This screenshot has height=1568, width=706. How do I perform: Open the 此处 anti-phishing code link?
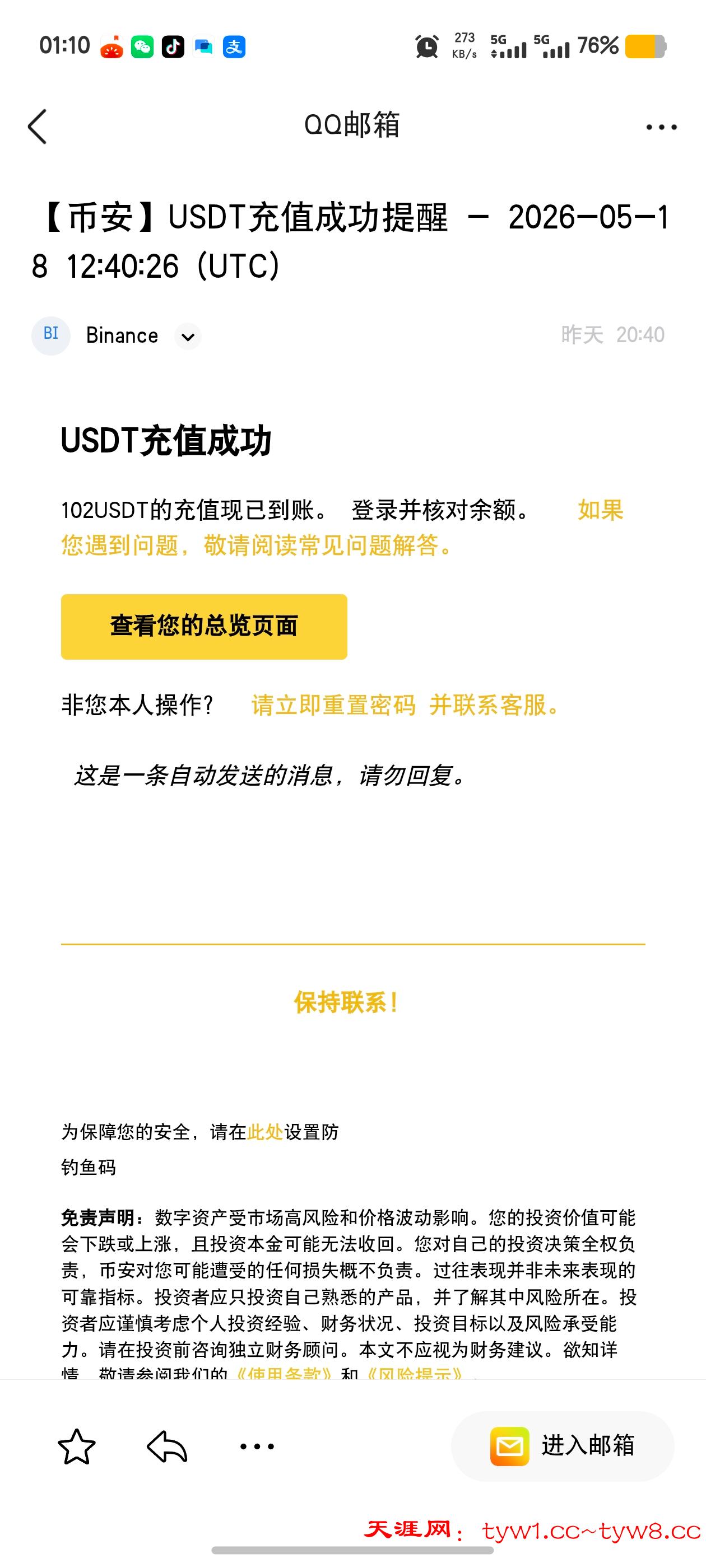tap(265, 1132)
